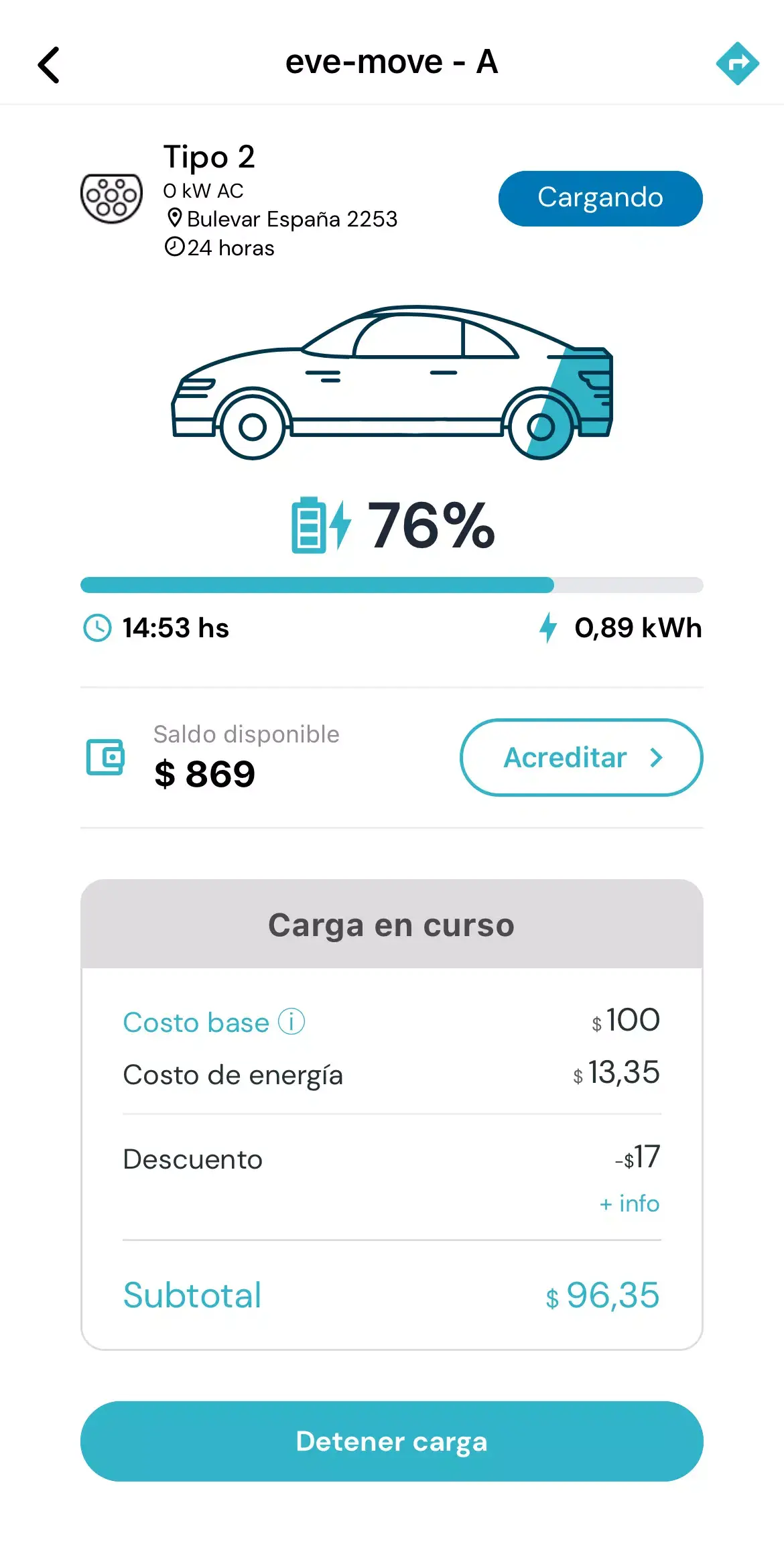This screenshot has height=1566, width=784.
Task: Tap the location pin beside Bulevar España 2253
Action: click(174, 218)
